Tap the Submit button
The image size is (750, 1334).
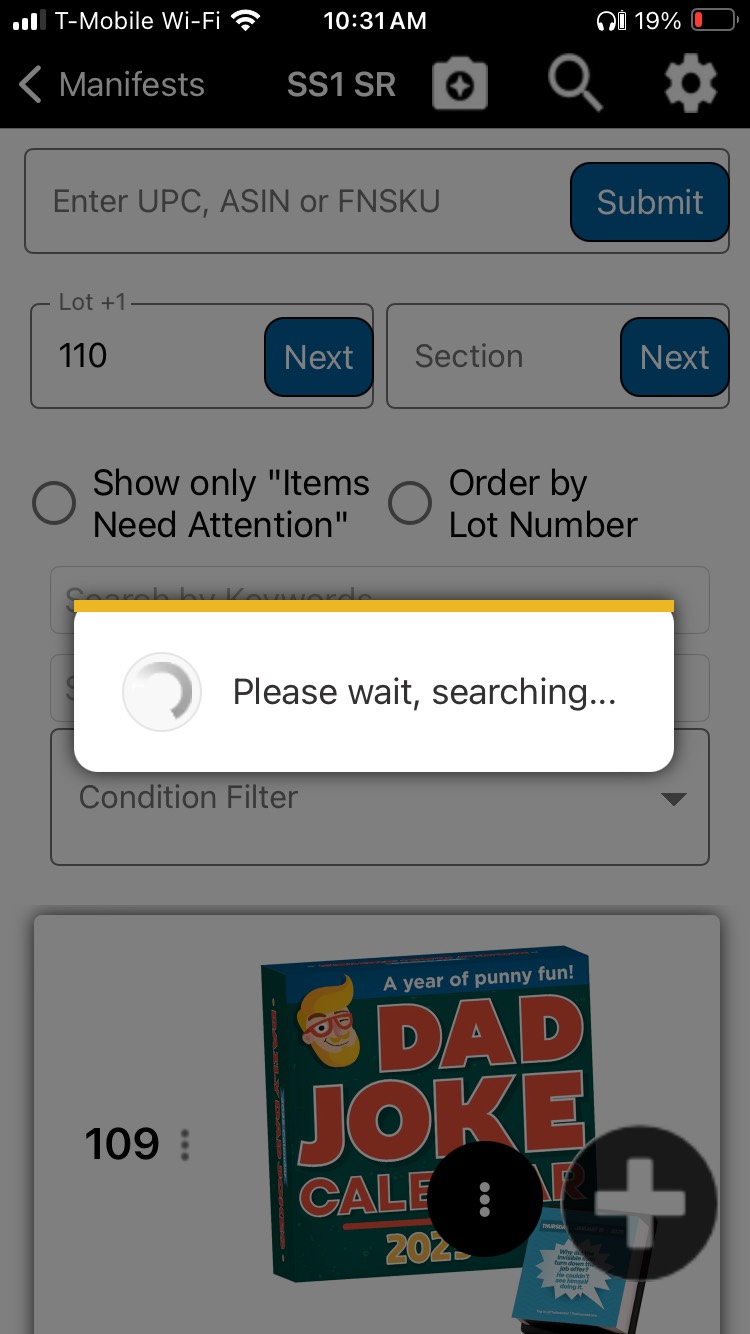pos(649,202)
